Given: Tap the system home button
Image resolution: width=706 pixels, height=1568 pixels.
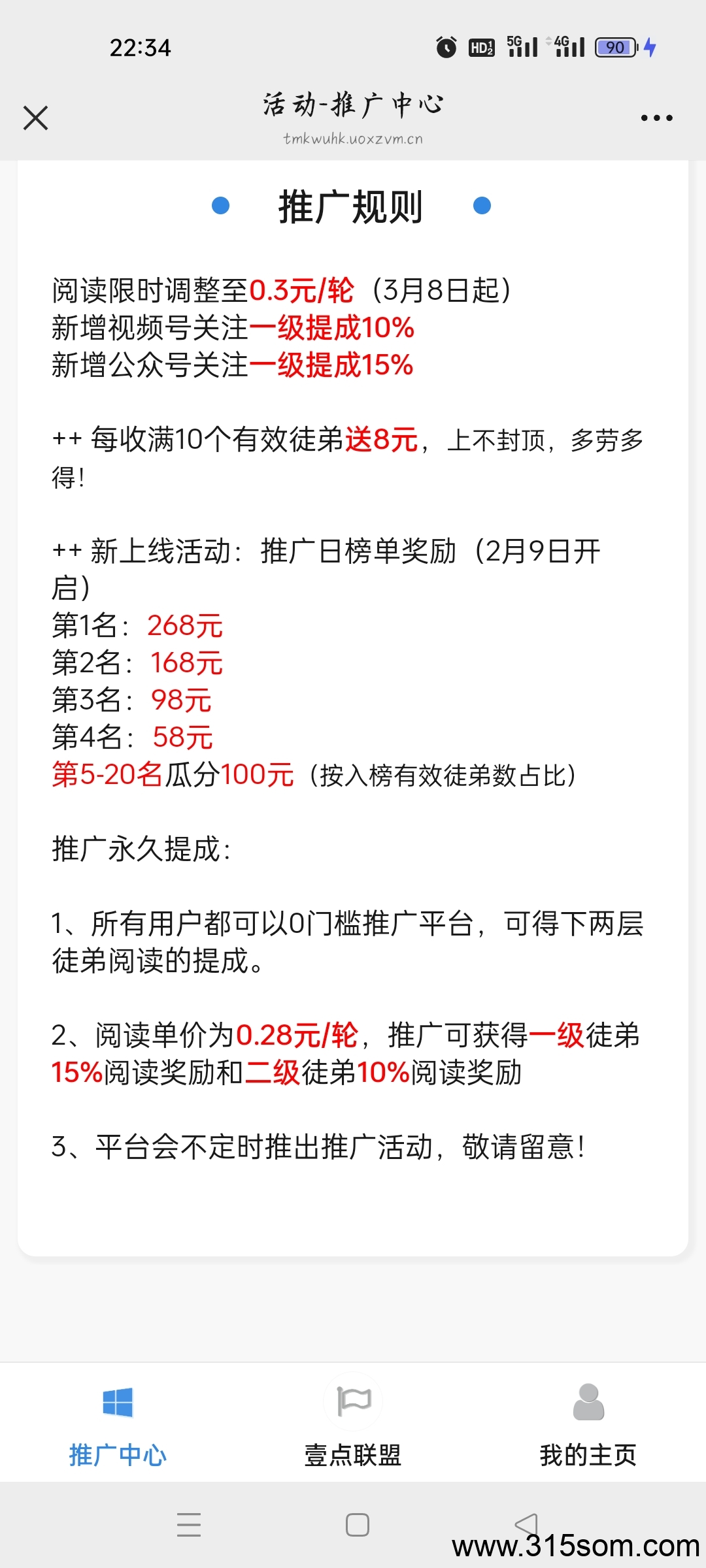Looking at the screenshot, I should (x=358, y=1525).
